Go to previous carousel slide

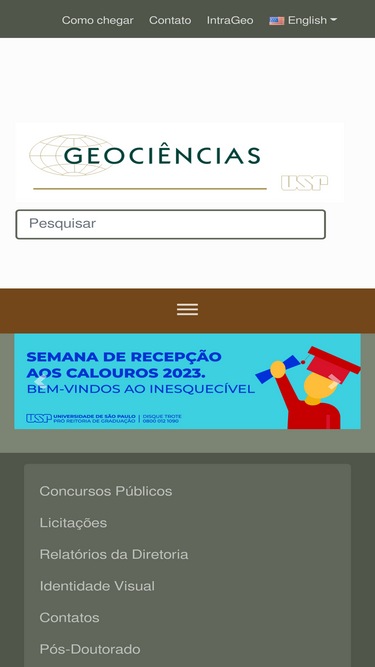click(x=40, y=382)
